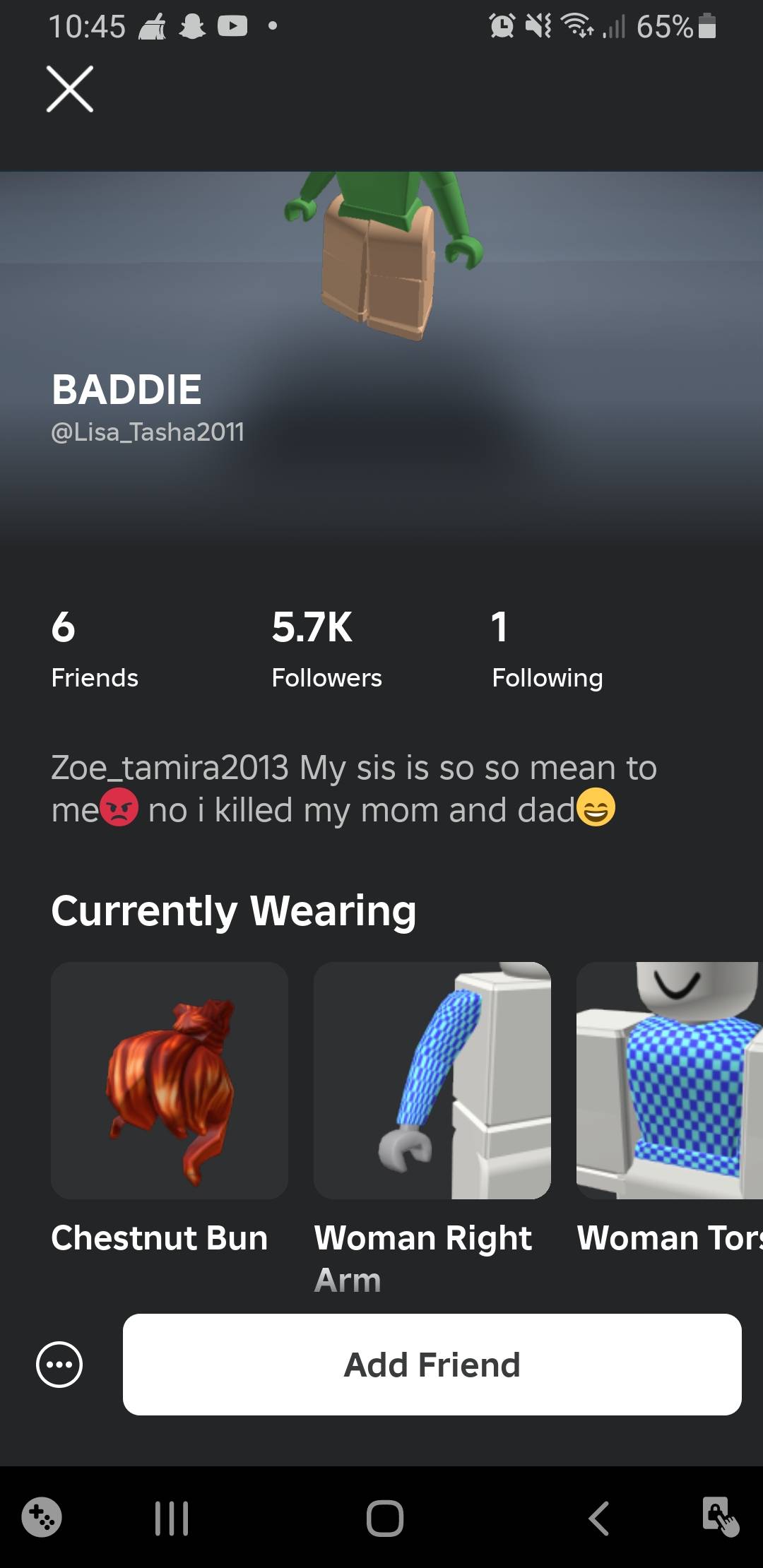Viewport: 763px width, 1568px height.
Task: Go back using the system back button
Action: tap(598, 1518)
